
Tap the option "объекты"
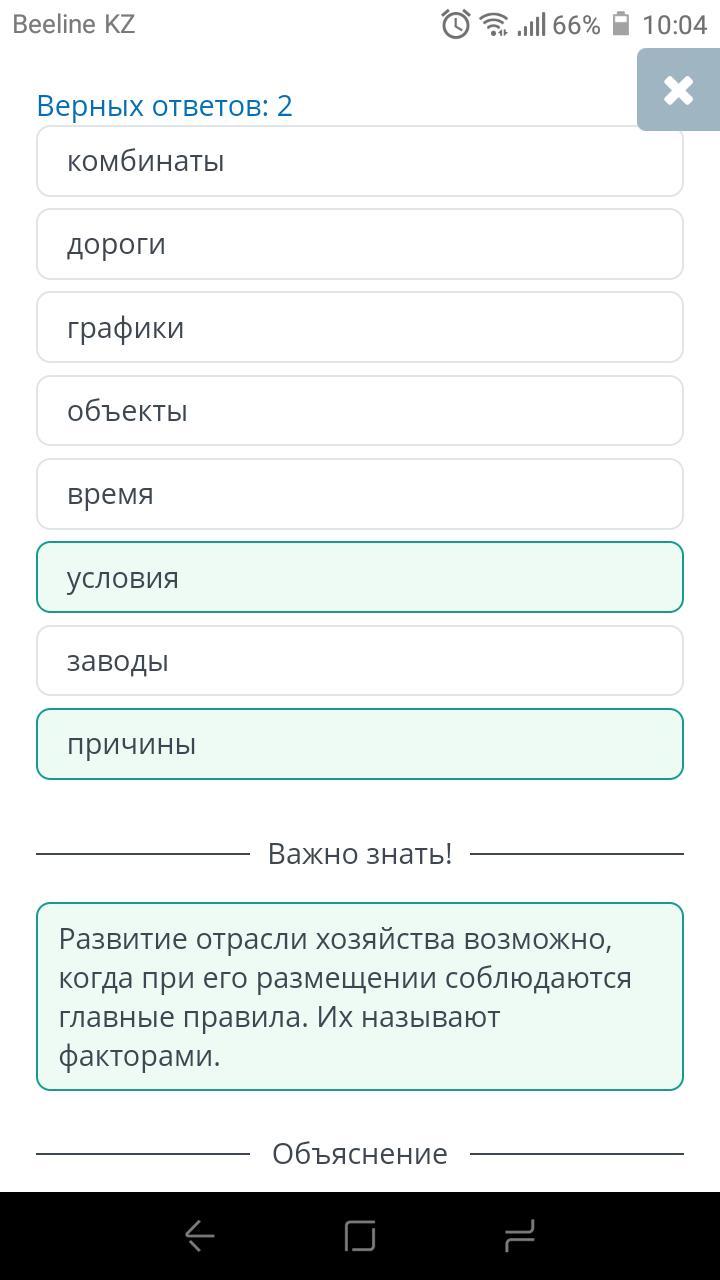360,411
